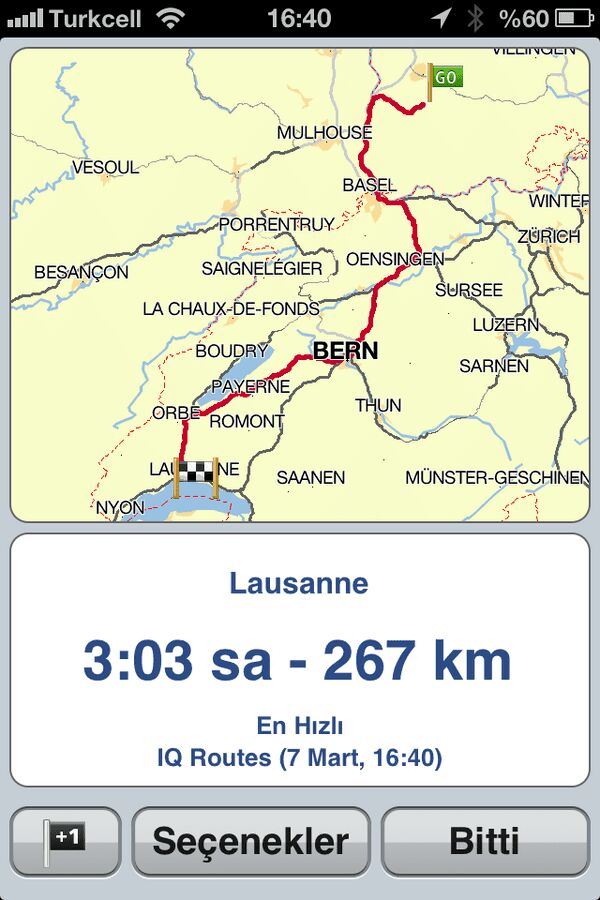Tap the +1 flag button

(x=66, y=841)
